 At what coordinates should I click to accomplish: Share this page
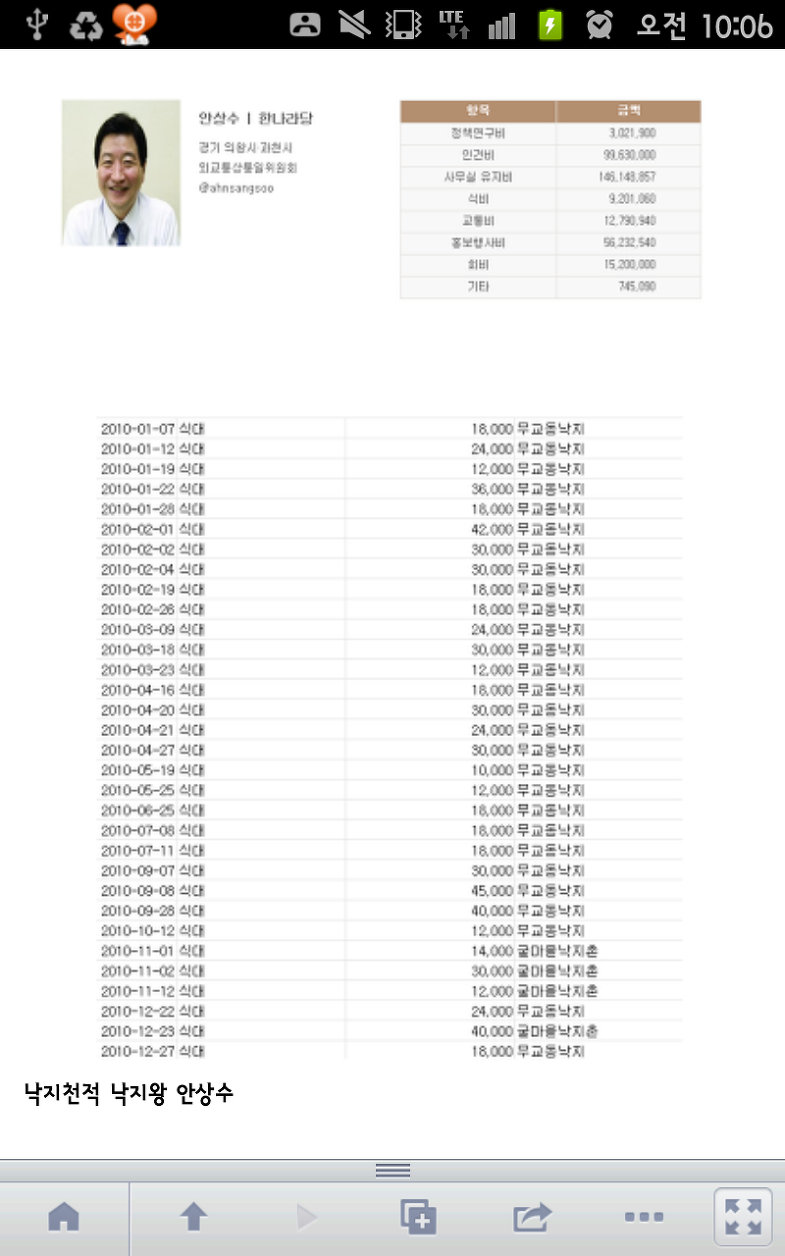point(532,1217)
